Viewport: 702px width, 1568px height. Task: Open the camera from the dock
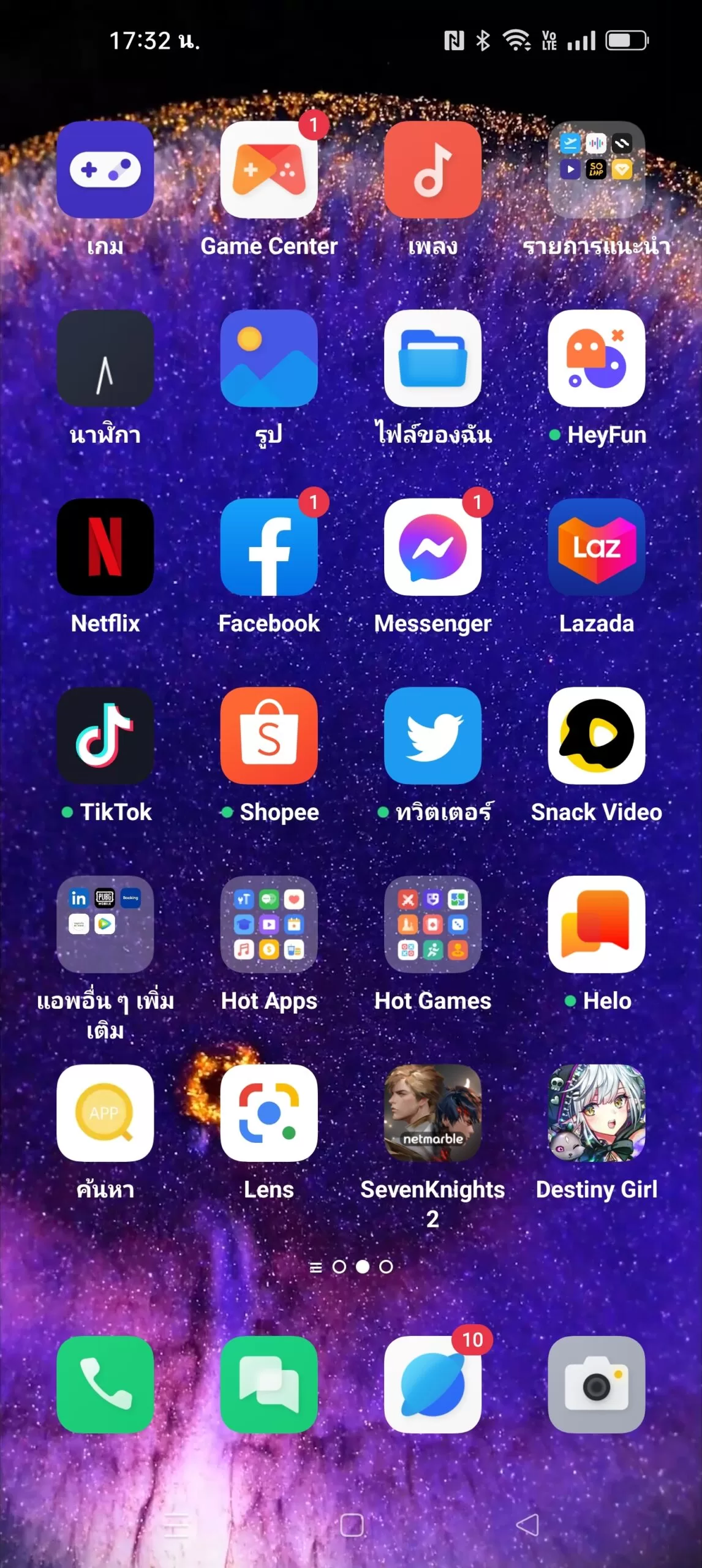597,1384
